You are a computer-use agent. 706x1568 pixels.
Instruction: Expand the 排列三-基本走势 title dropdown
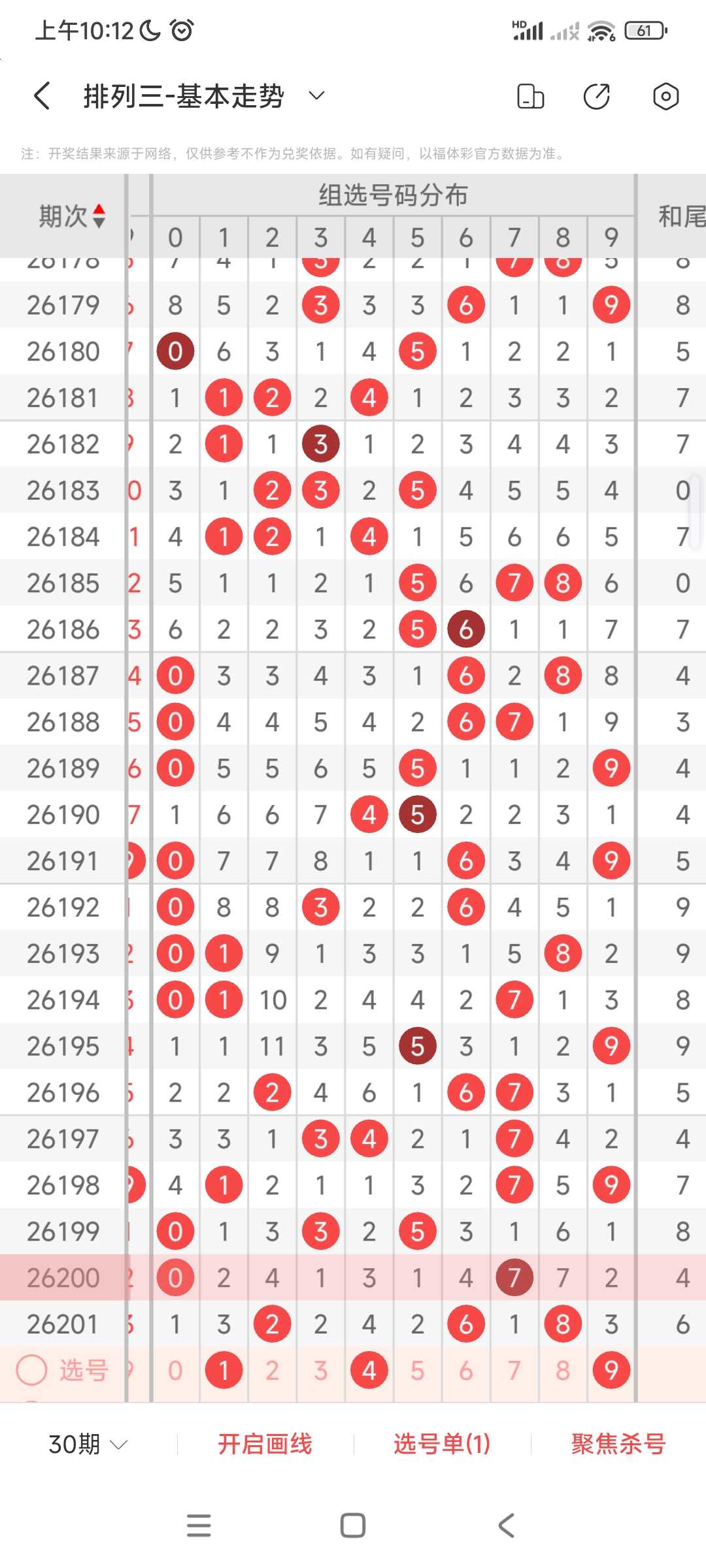coord(316,96)
